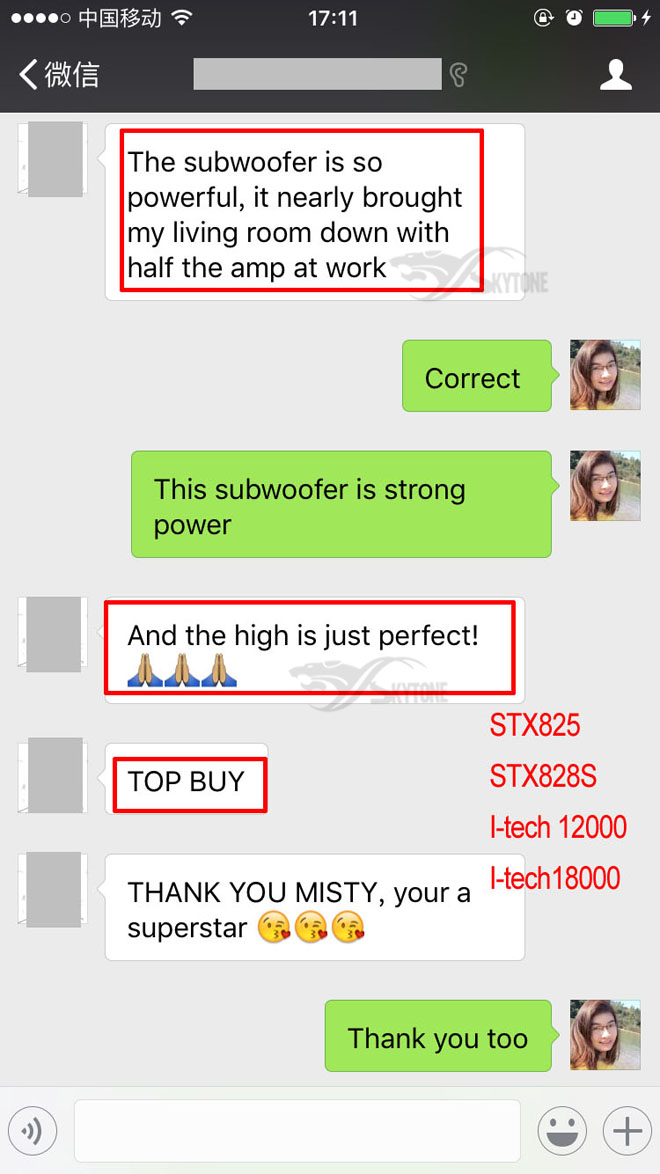Image resolution: width=660 pixels, height=1174 pixels.
Task: Go back to the WeChat chat list
Action: (58, 74)
